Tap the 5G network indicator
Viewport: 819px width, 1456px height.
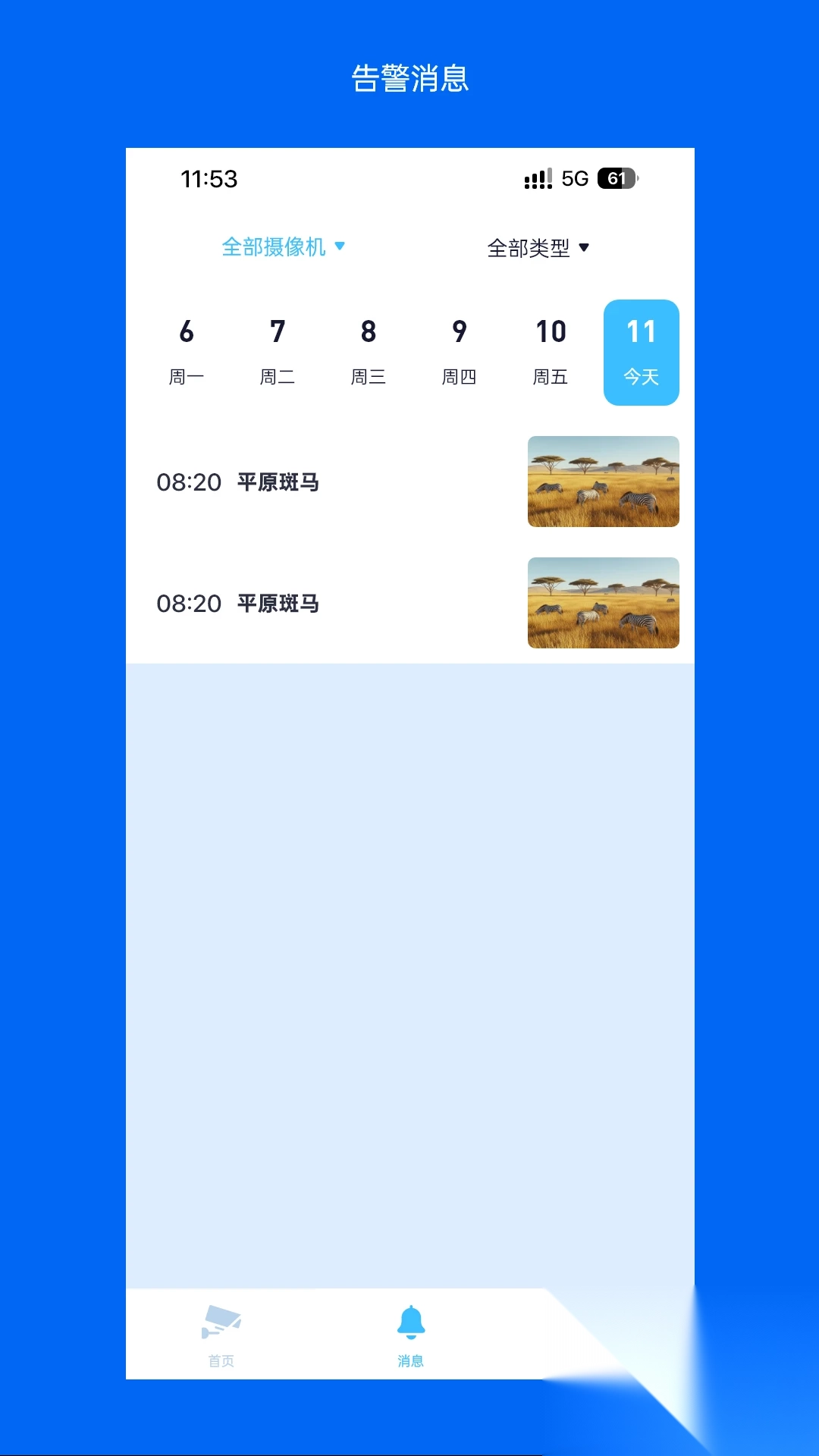[576, 179]
